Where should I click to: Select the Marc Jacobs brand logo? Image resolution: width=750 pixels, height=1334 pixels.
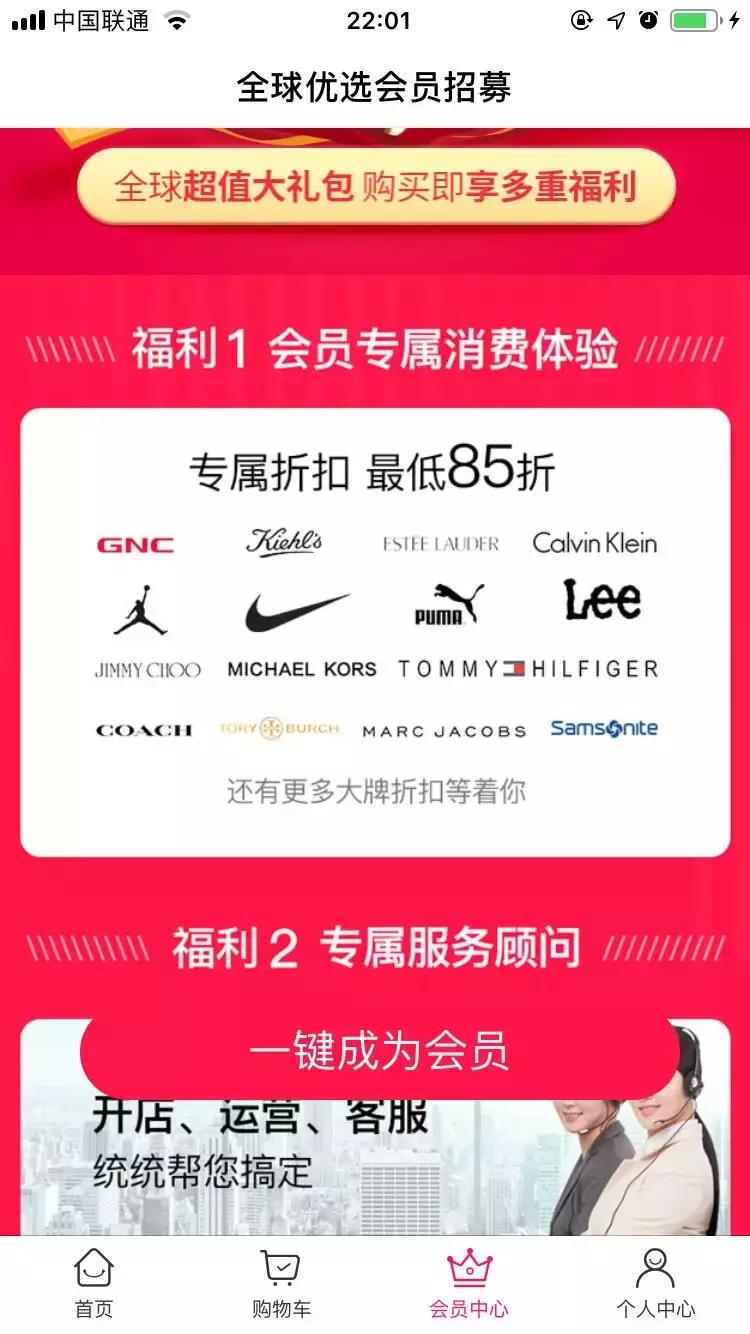click(441, 730)
